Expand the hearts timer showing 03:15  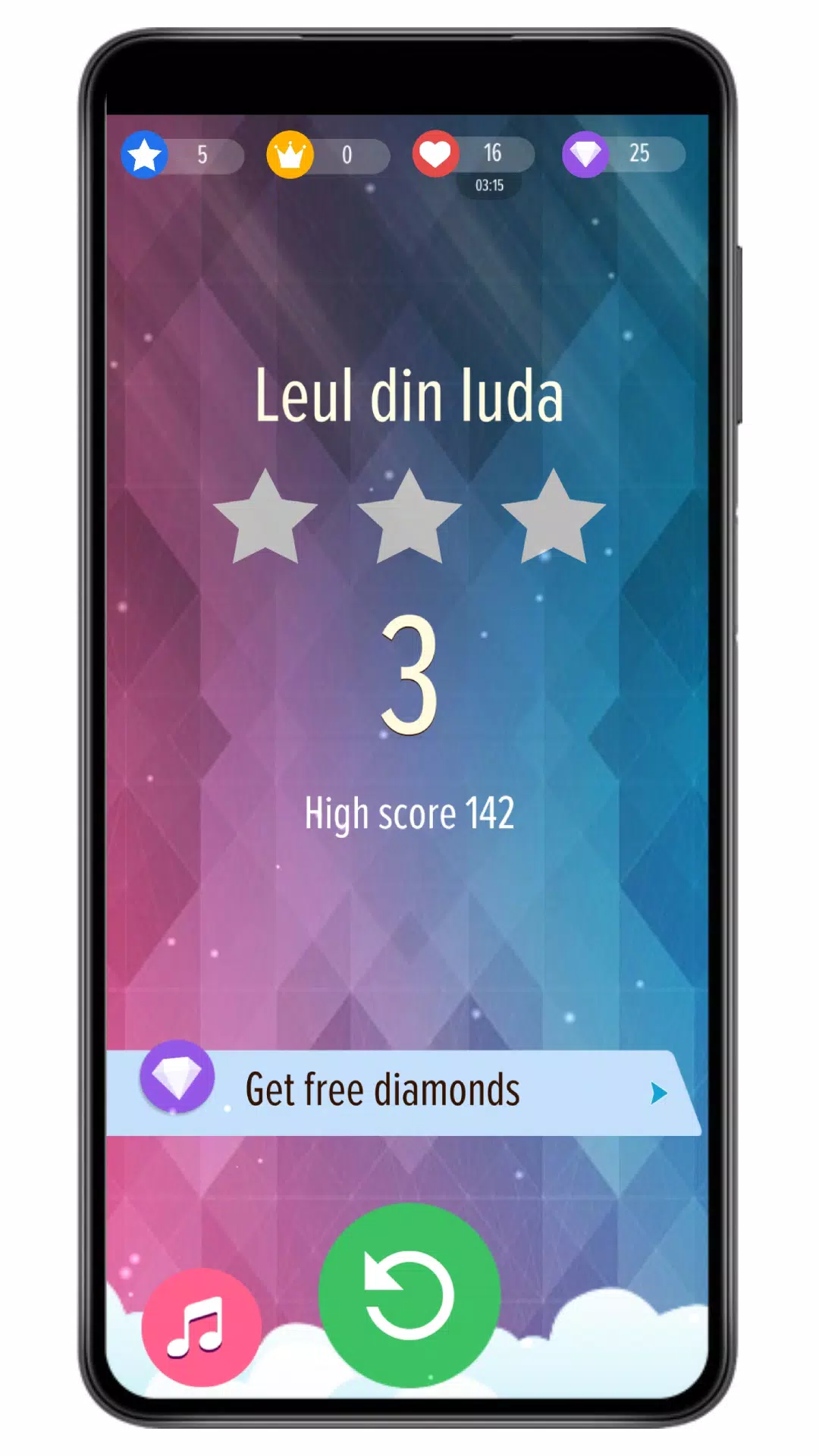click(x=489, y=184)
